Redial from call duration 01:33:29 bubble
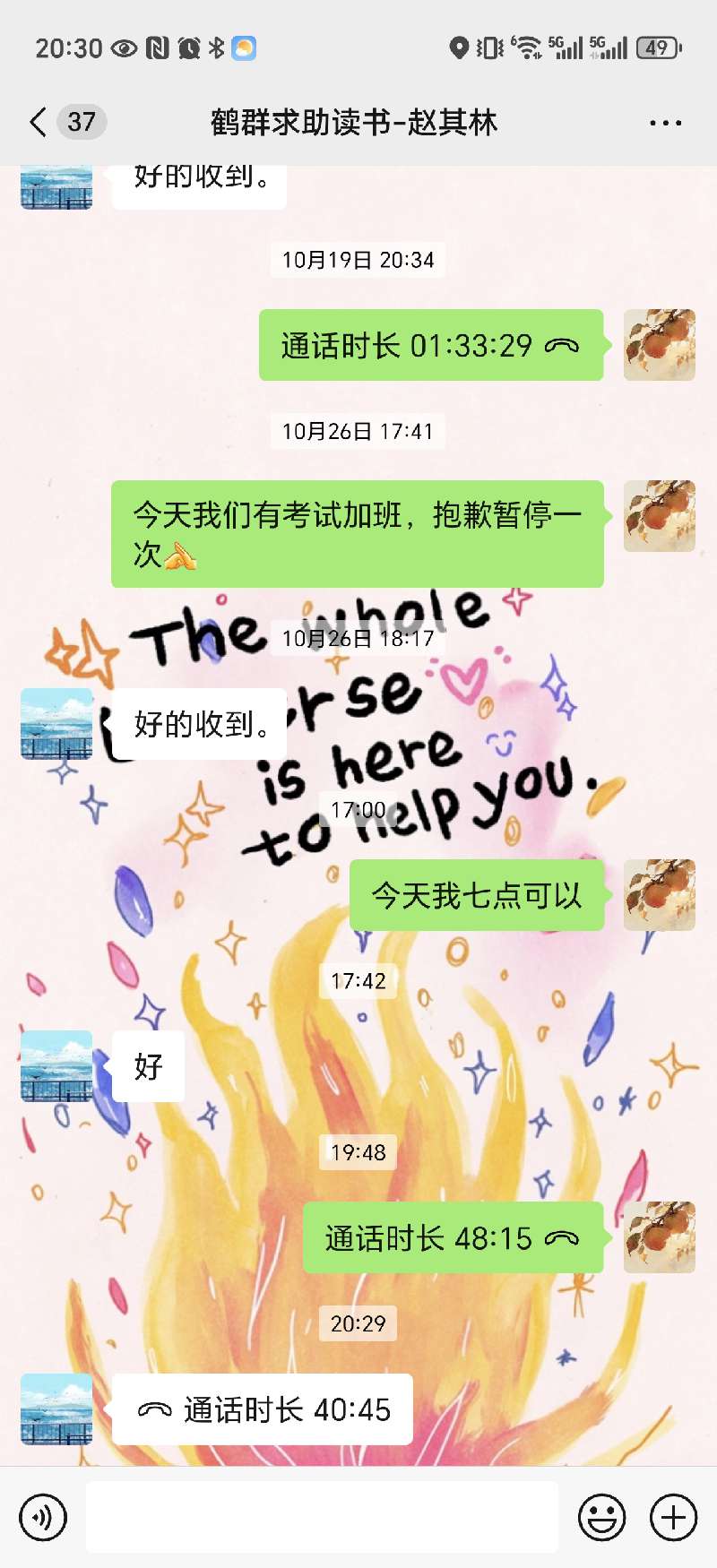 [x=430, y=346]
